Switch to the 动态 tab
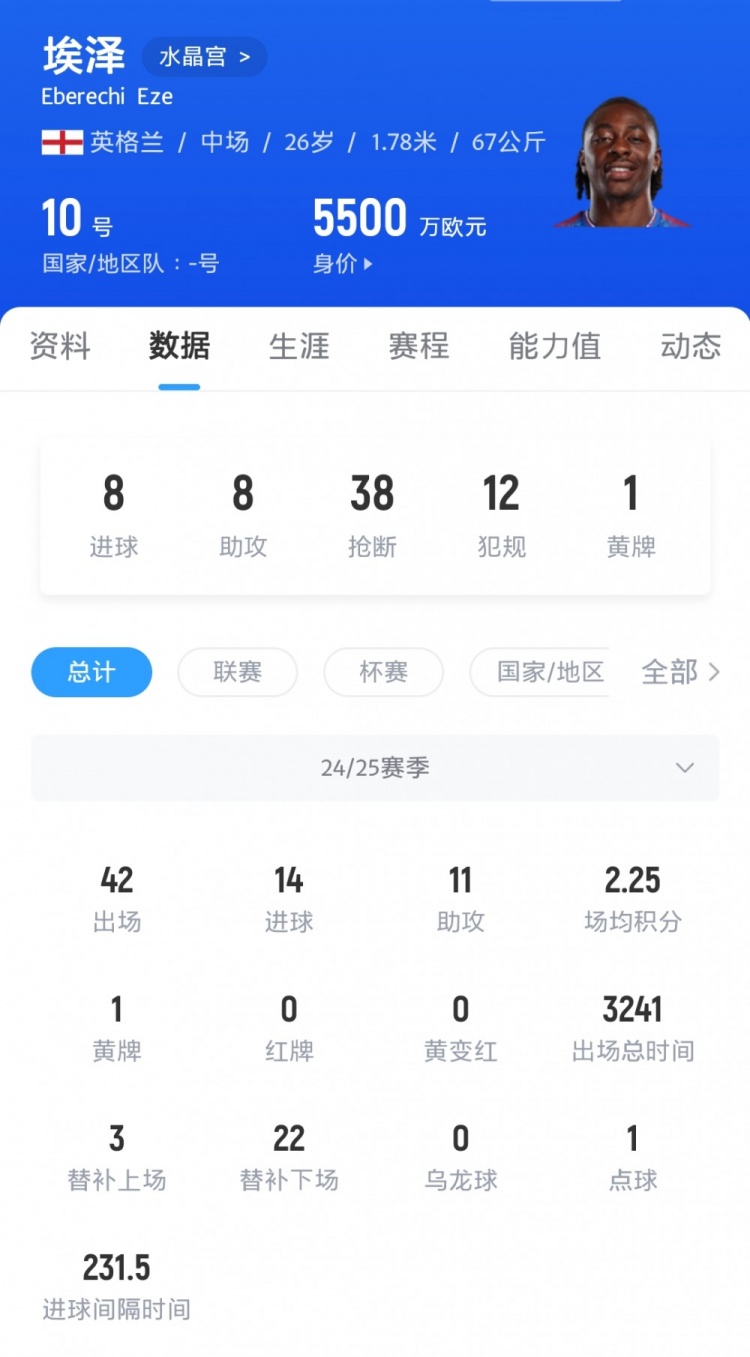This screenshot has height=1357, width=750. [690, 346]
